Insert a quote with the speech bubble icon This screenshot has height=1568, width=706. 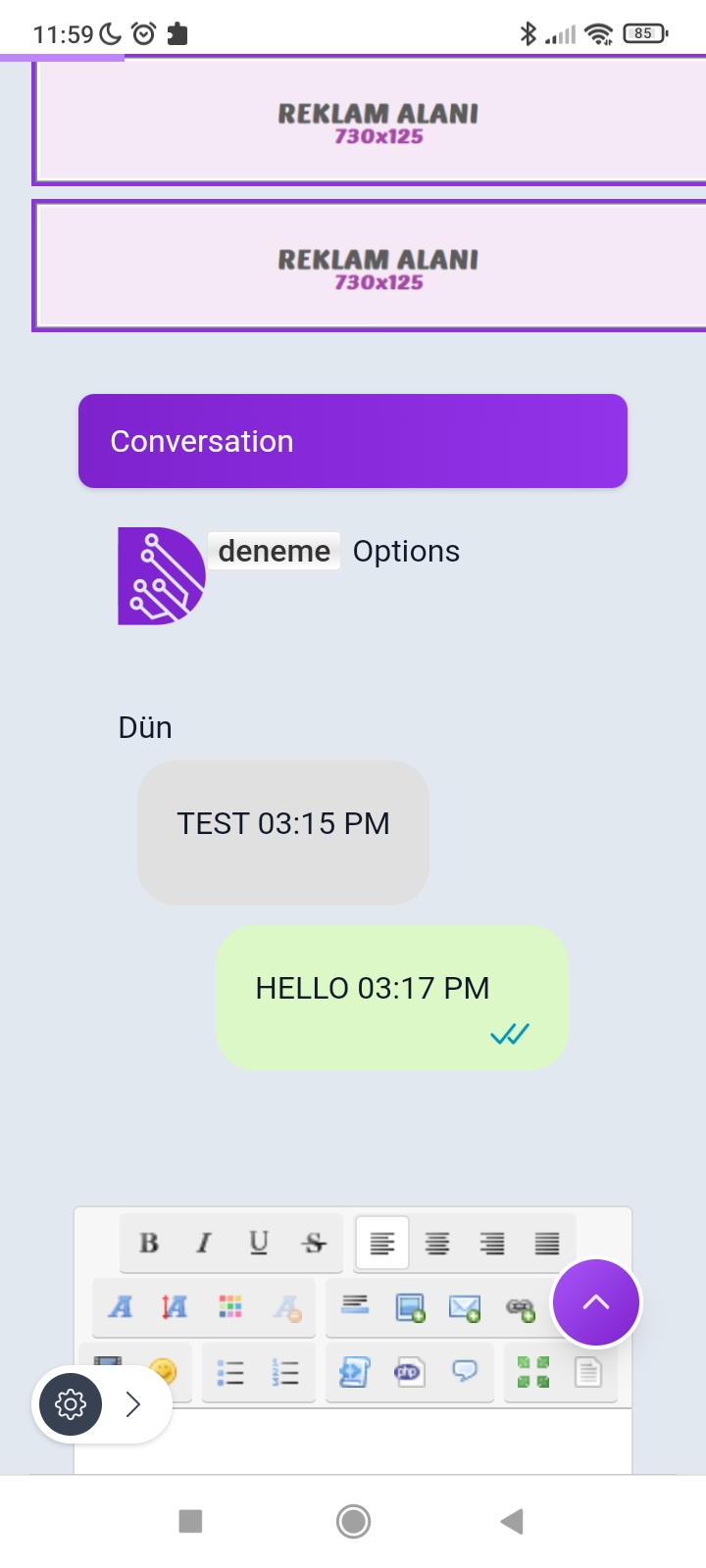[x=464, y=1372]
